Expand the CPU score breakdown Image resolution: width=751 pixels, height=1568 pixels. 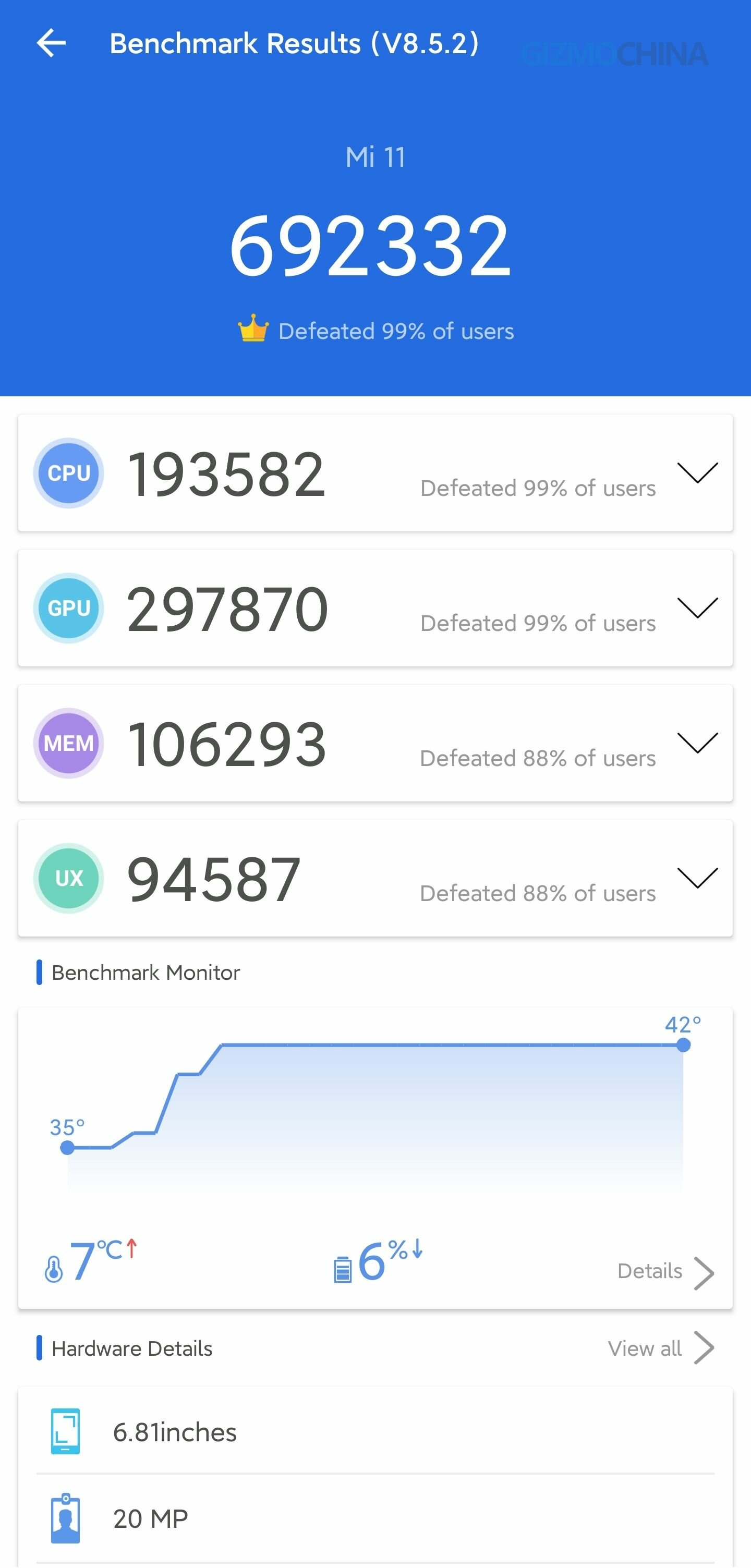(697, 472)
